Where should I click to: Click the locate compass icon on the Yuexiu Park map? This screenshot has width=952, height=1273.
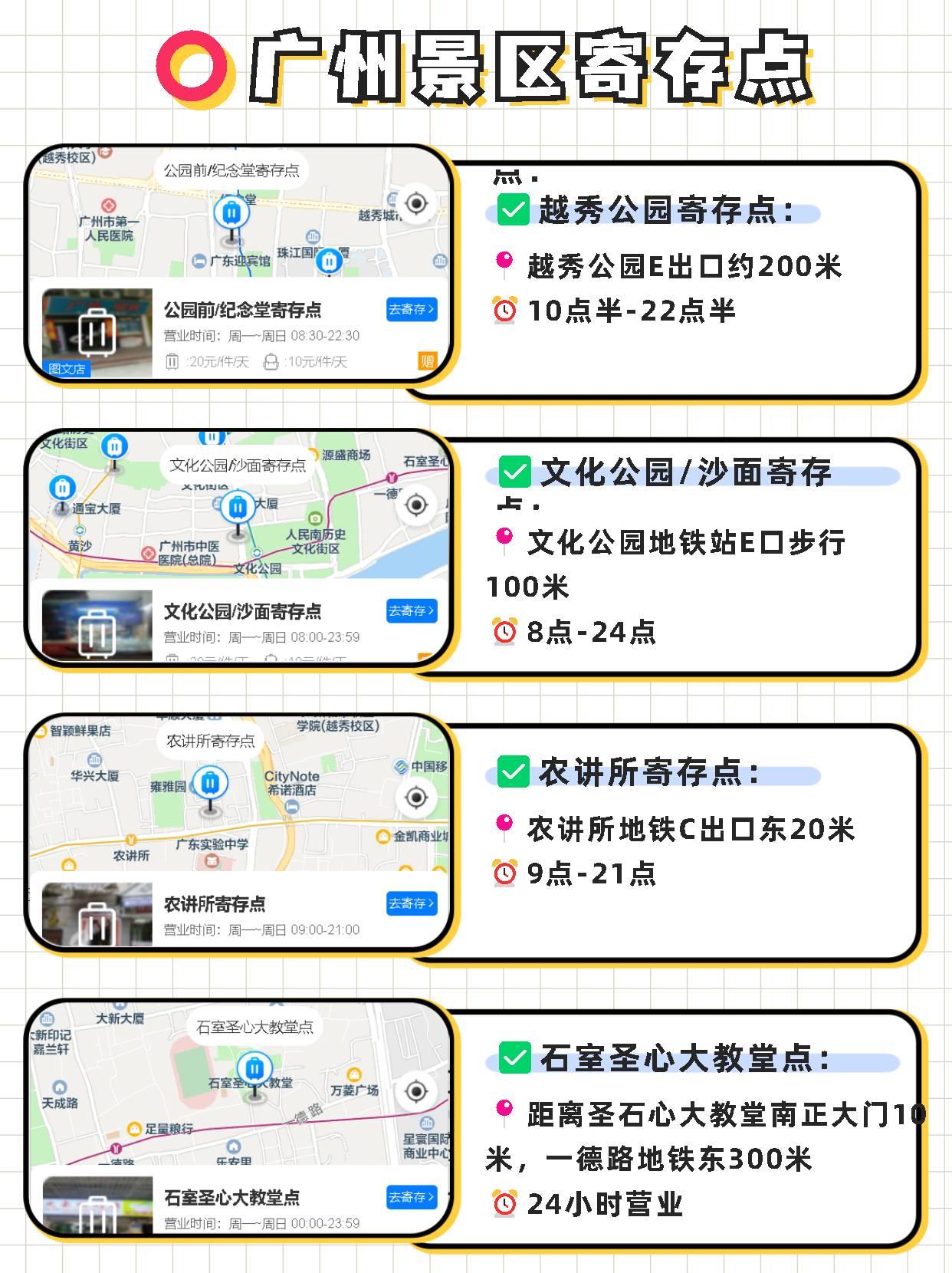pyautogui.click(x=416, y=202)
